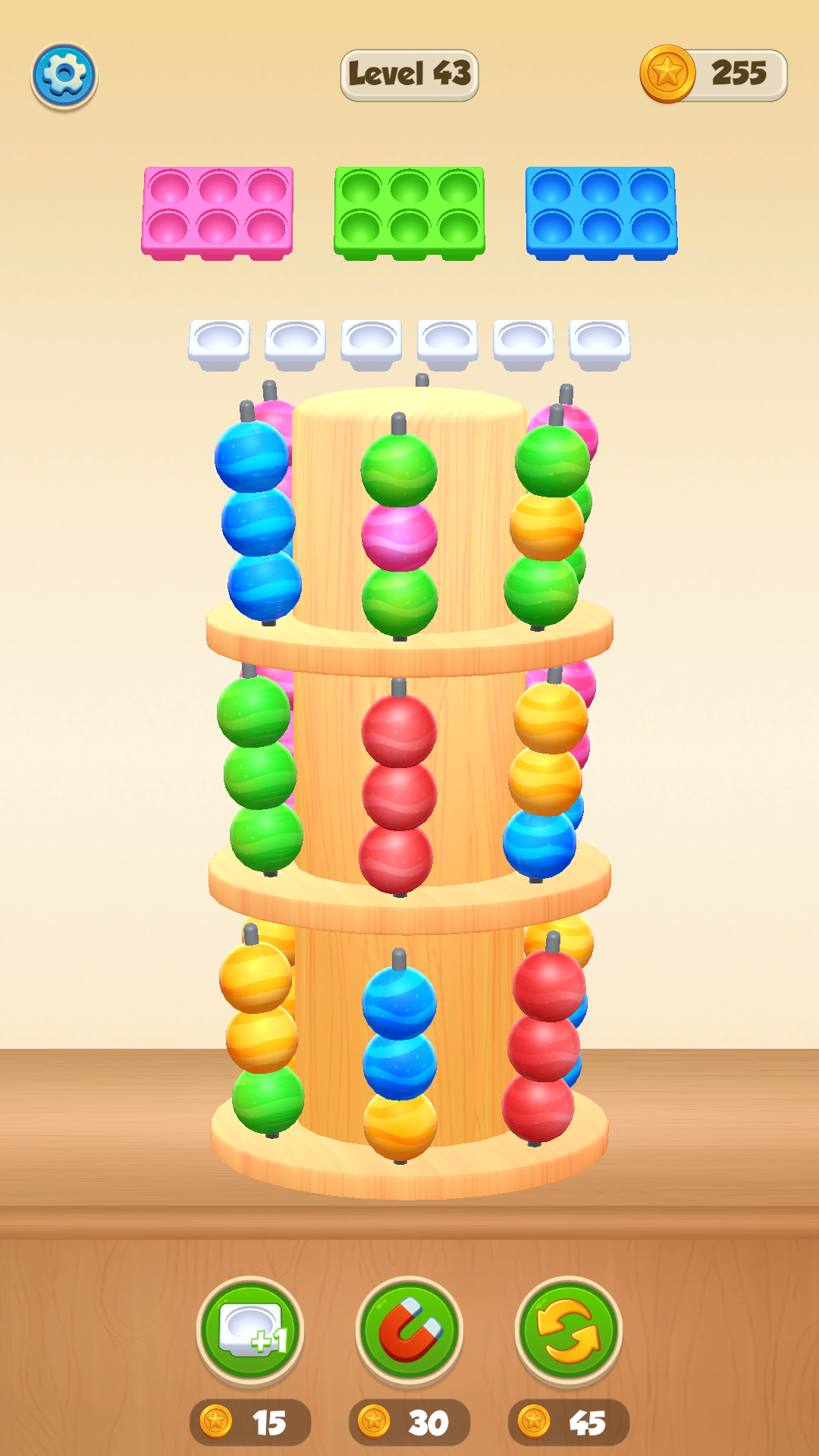Pick the pink ball between two green balls
The image size is (819, 1456).
click(x=400, y=535)
